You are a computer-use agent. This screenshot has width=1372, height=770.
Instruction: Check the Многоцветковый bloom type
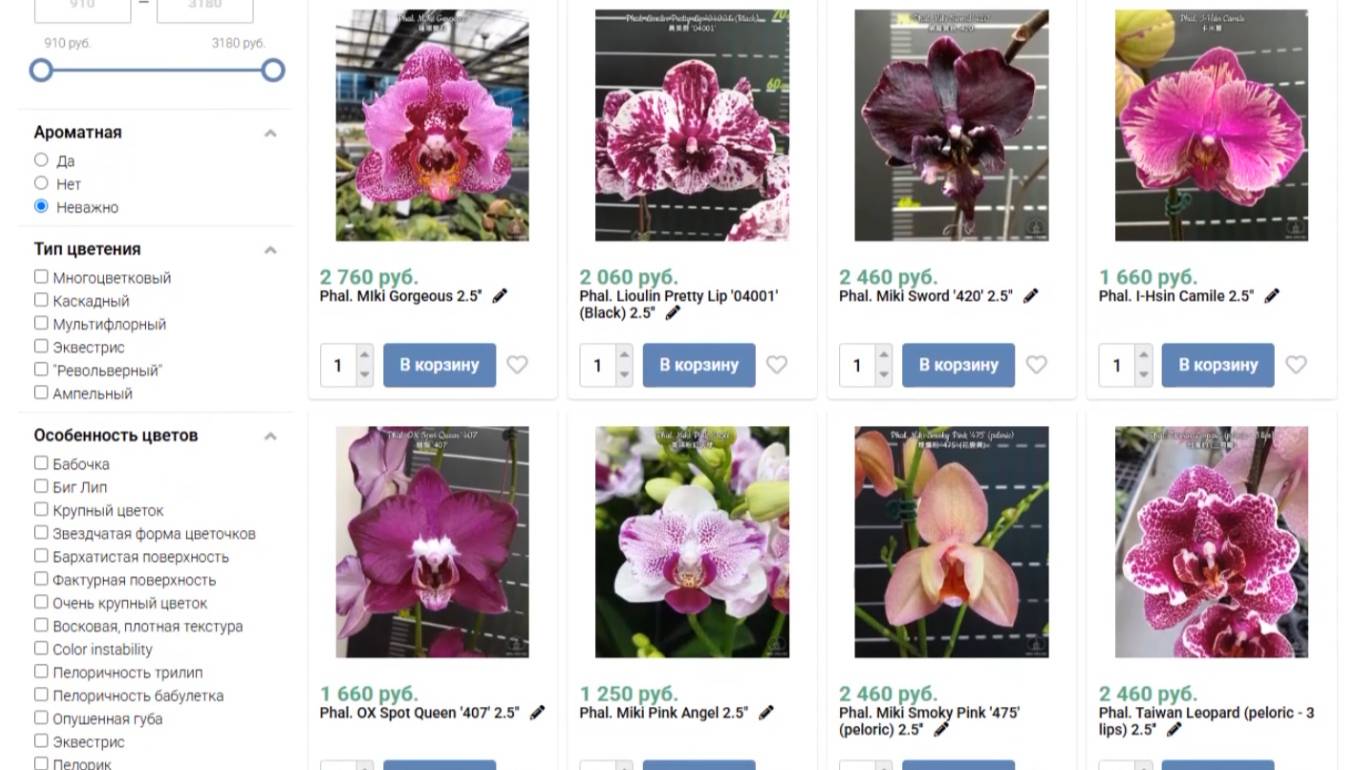[41, 277]
